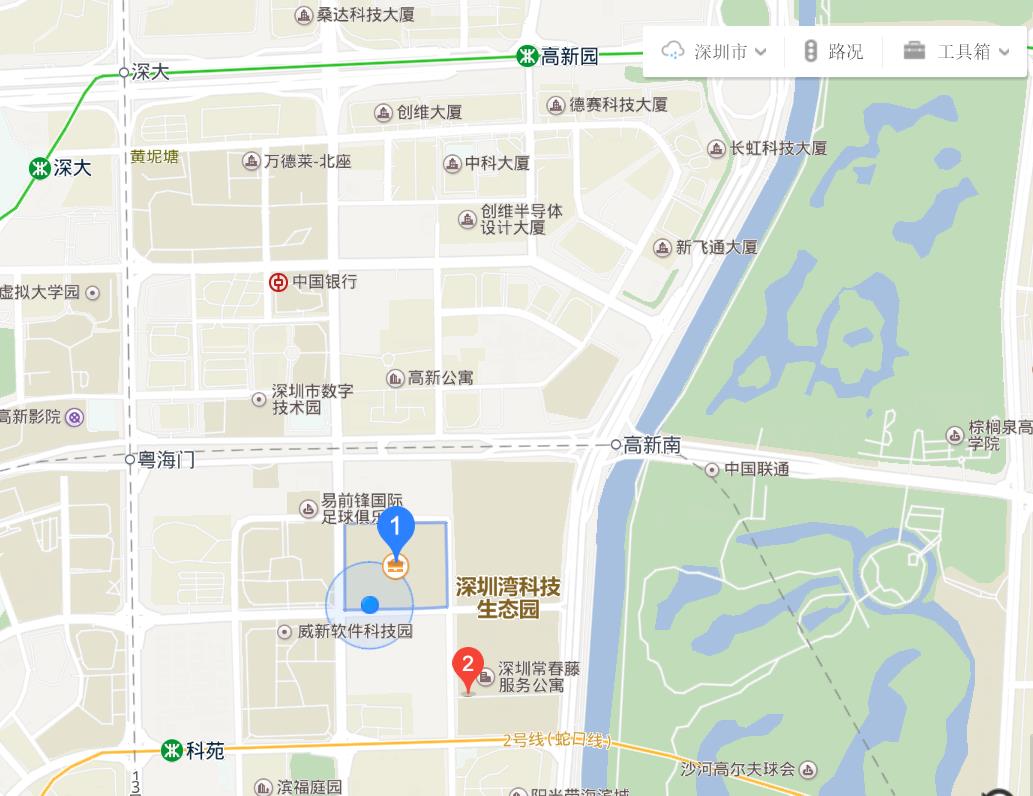Open 深圳常春藤服务公寓 on the map
The width and height of the screenshot is (1033, 796).
(x=486, y=678)
